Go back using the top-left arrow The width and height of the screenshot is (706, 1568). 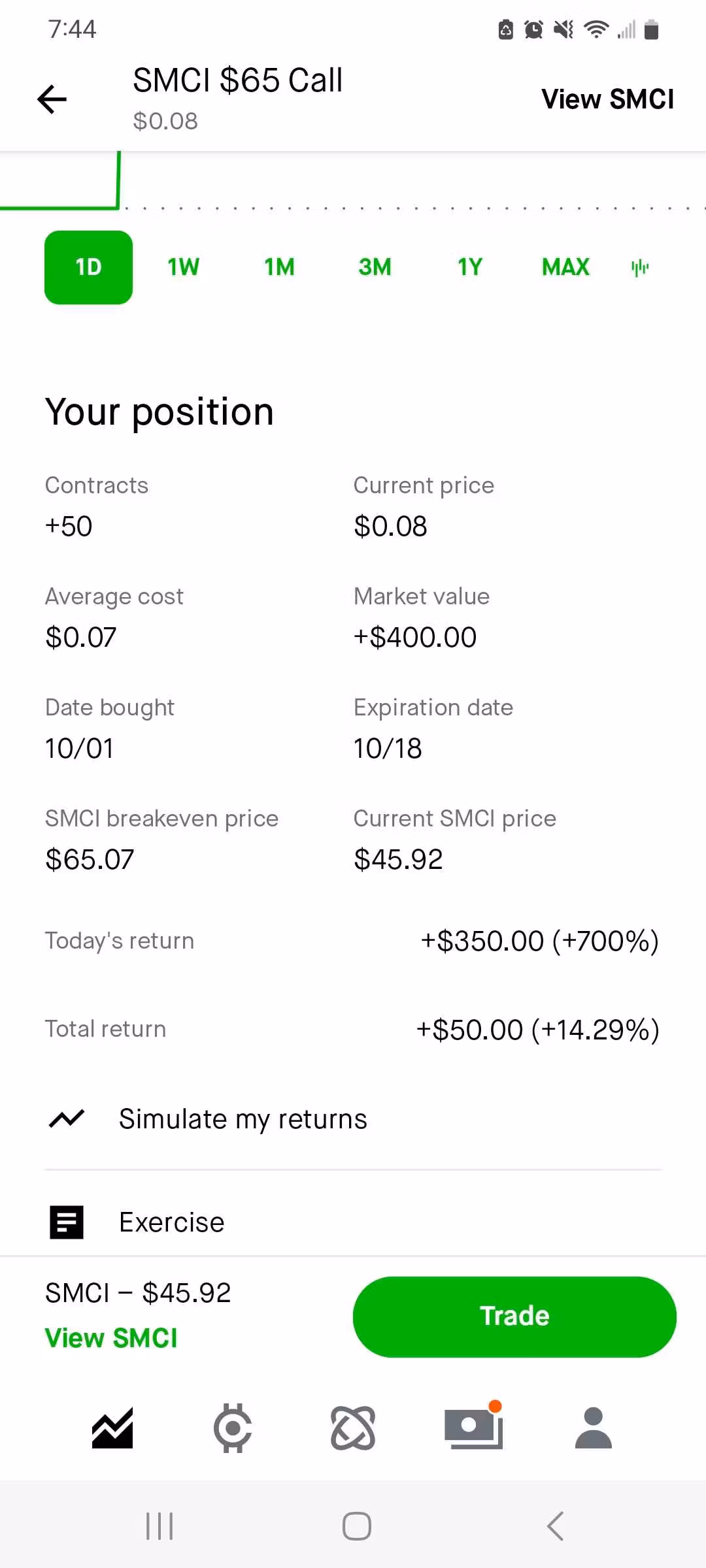point(52,99)
